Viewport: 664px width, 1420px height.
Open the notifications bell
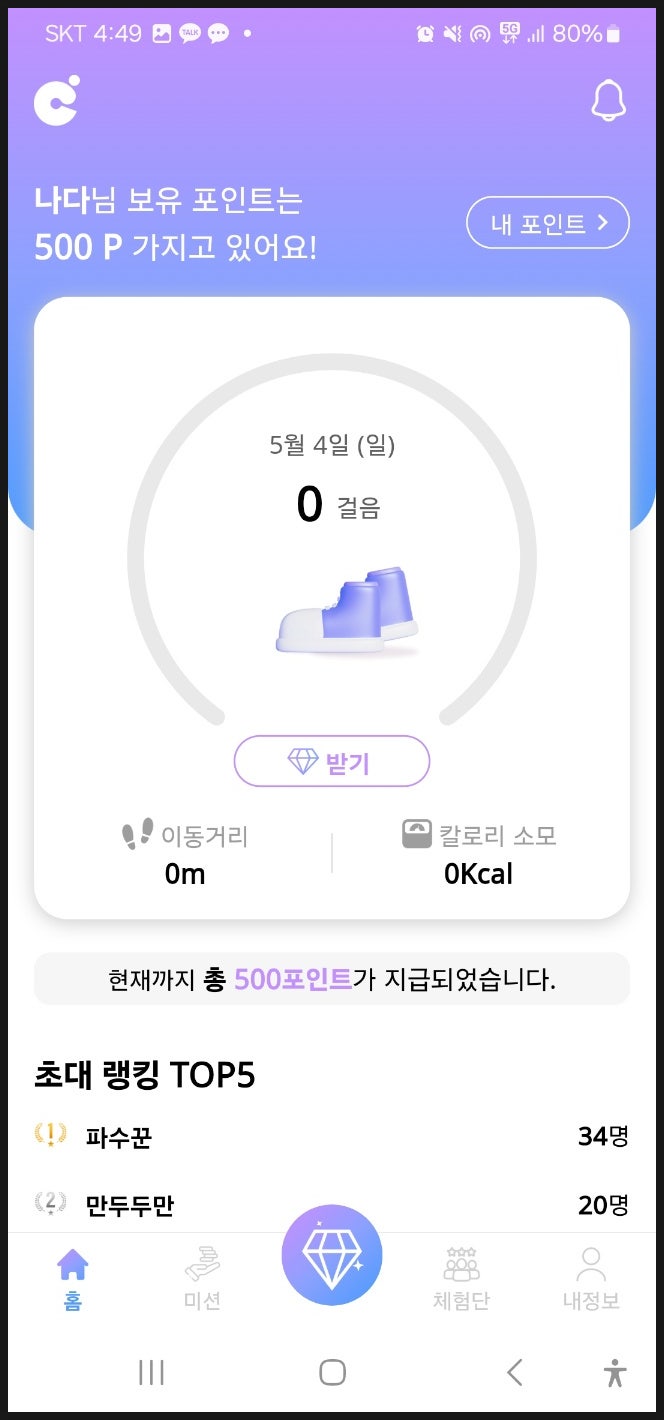[x=608, y=100]
